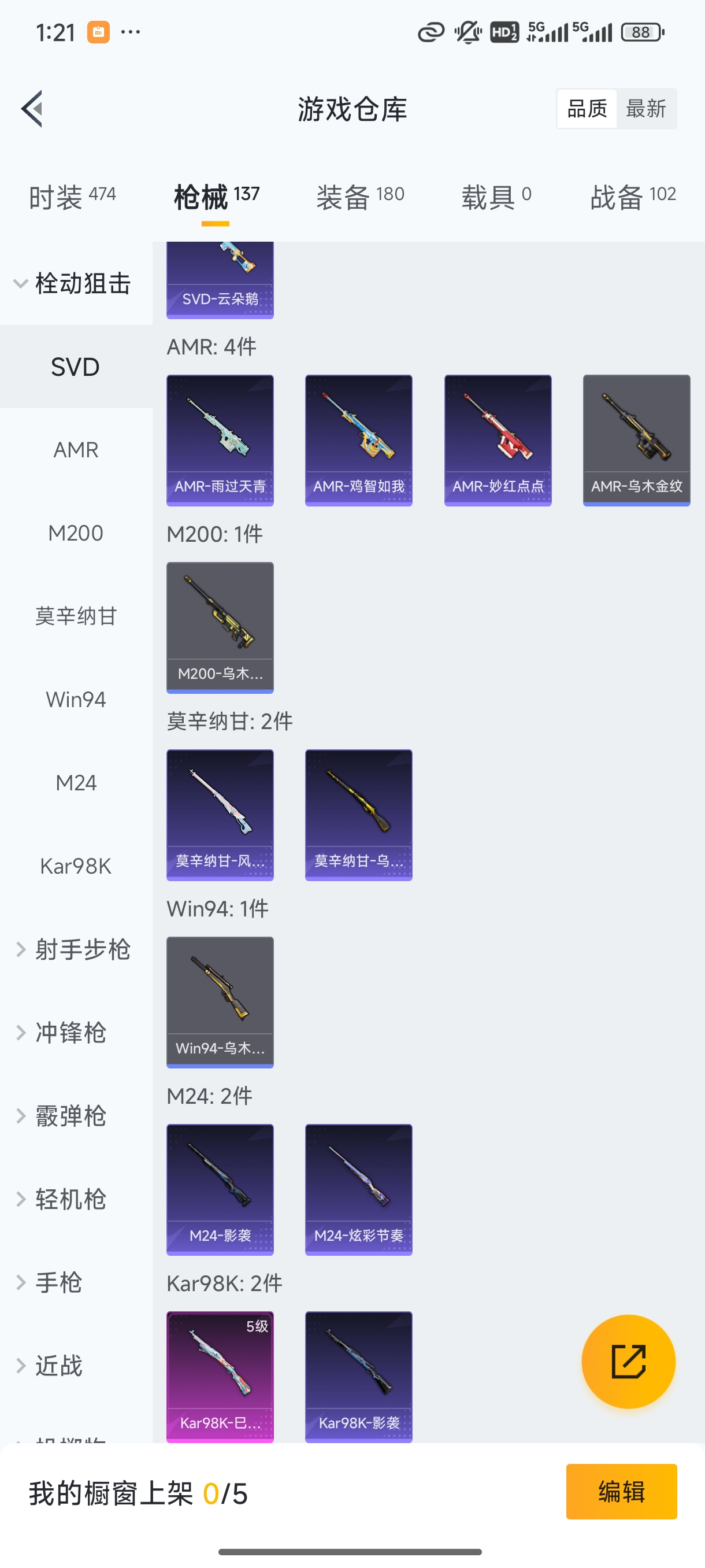
Task: Open the M200-乌木 skin icon
Action: 220,627
